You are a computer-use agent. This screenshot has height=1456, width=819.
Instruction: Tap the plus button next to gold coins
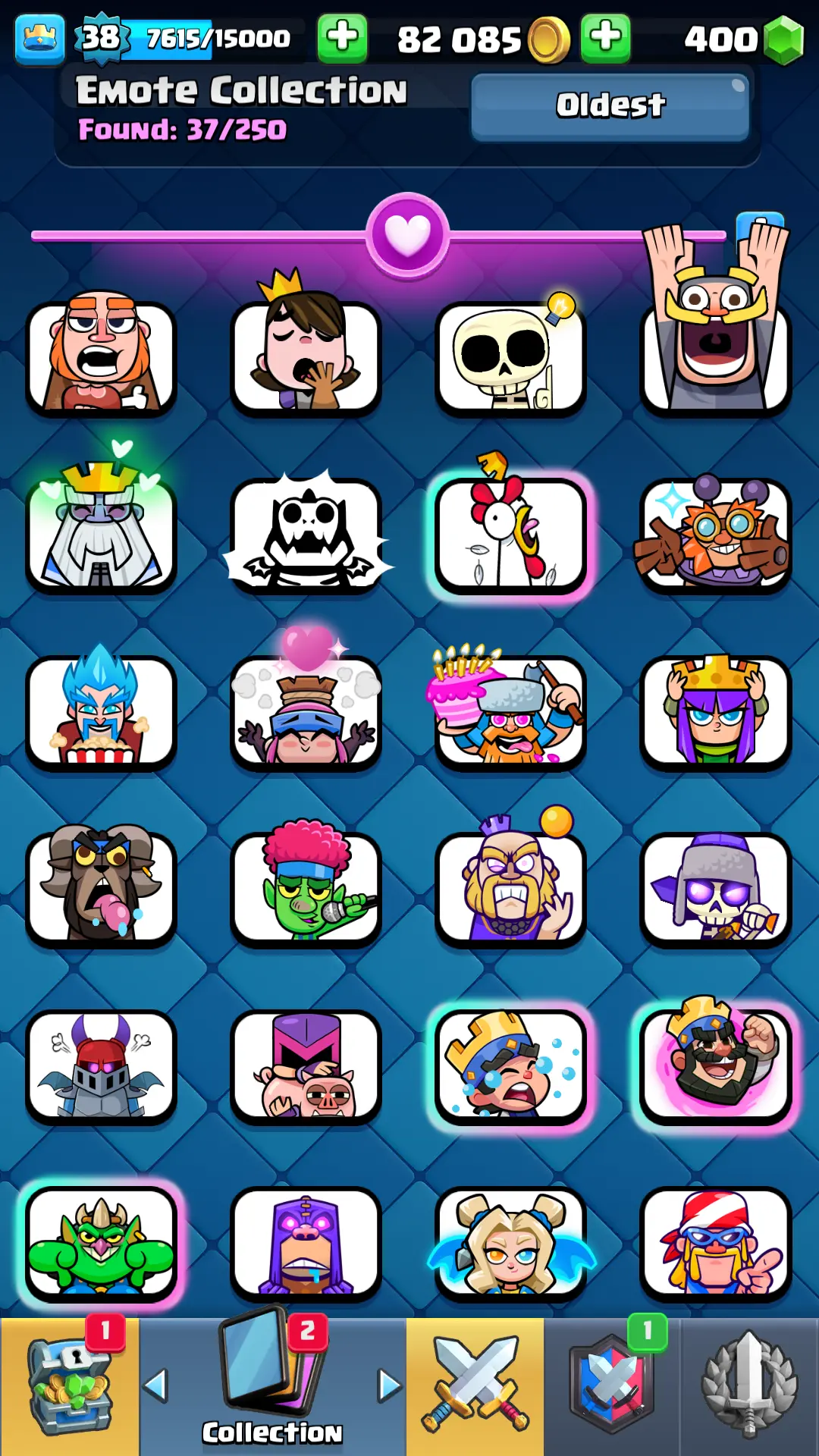605,38
